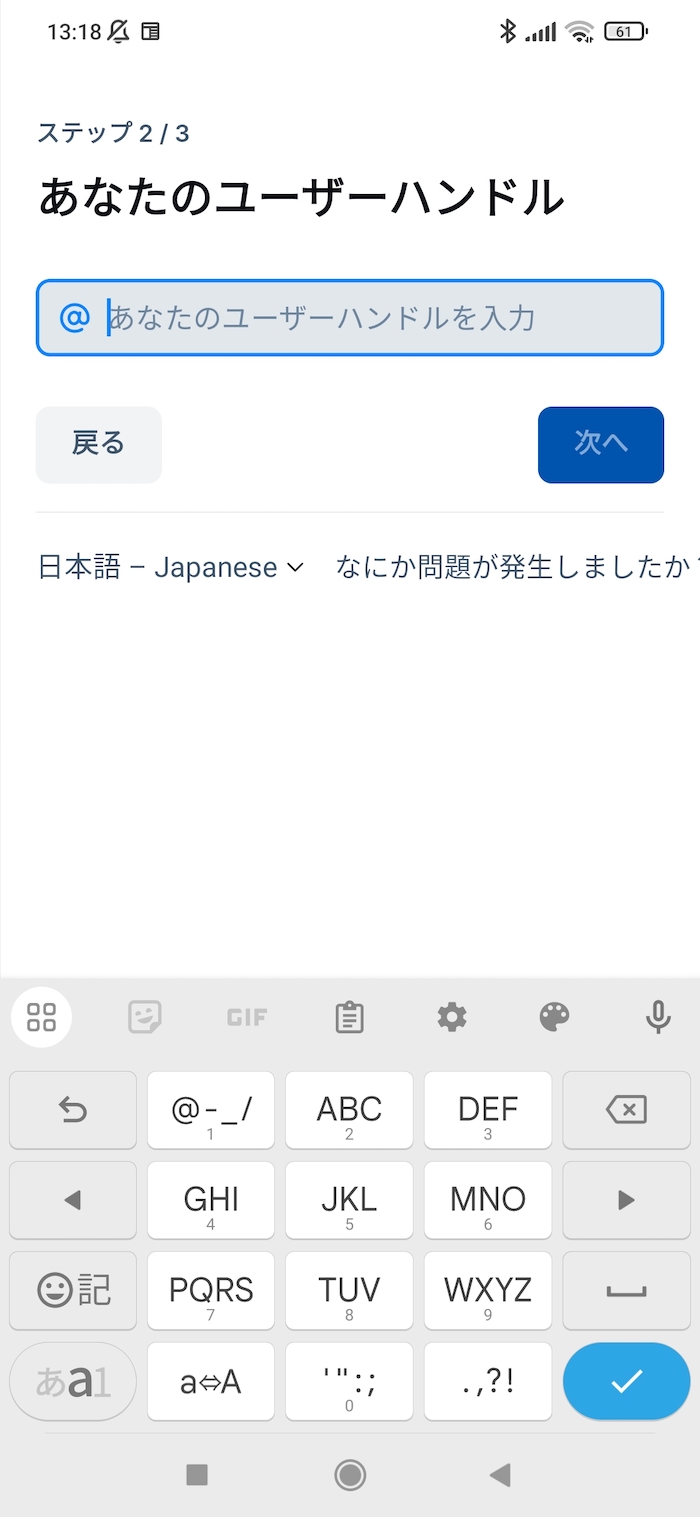Open the なにか問題が発生しましたか help link

pos(512,567)
